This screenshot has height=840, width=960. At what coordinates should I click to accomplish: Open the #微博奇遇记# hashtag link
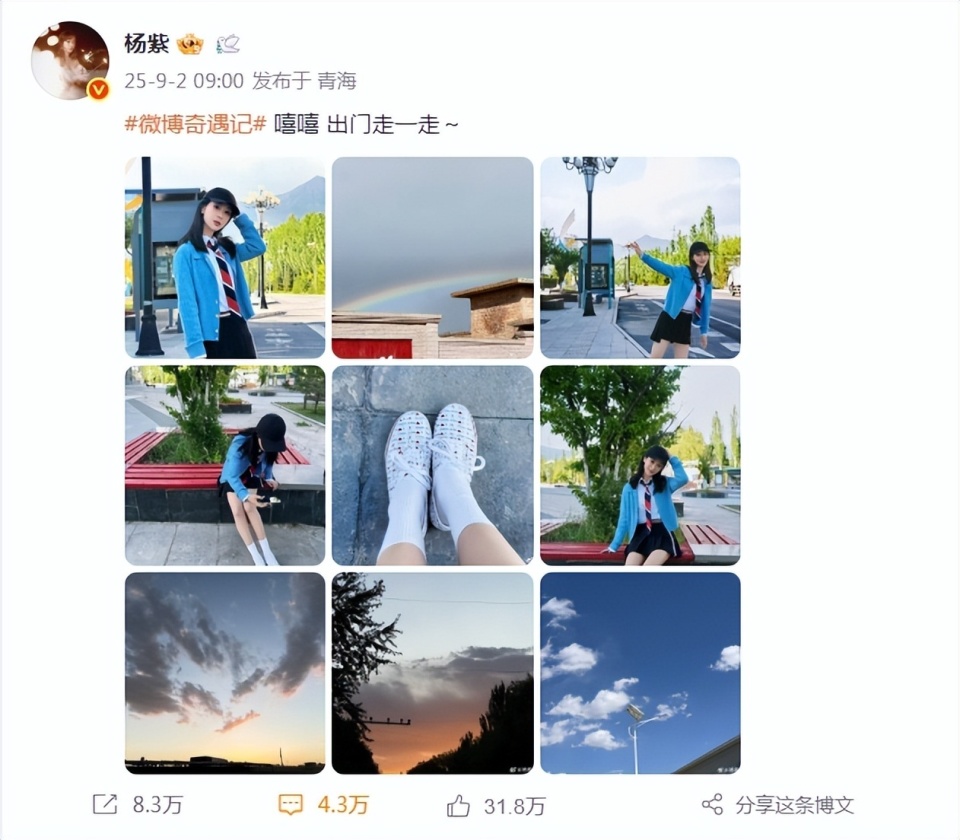[195, 124]
